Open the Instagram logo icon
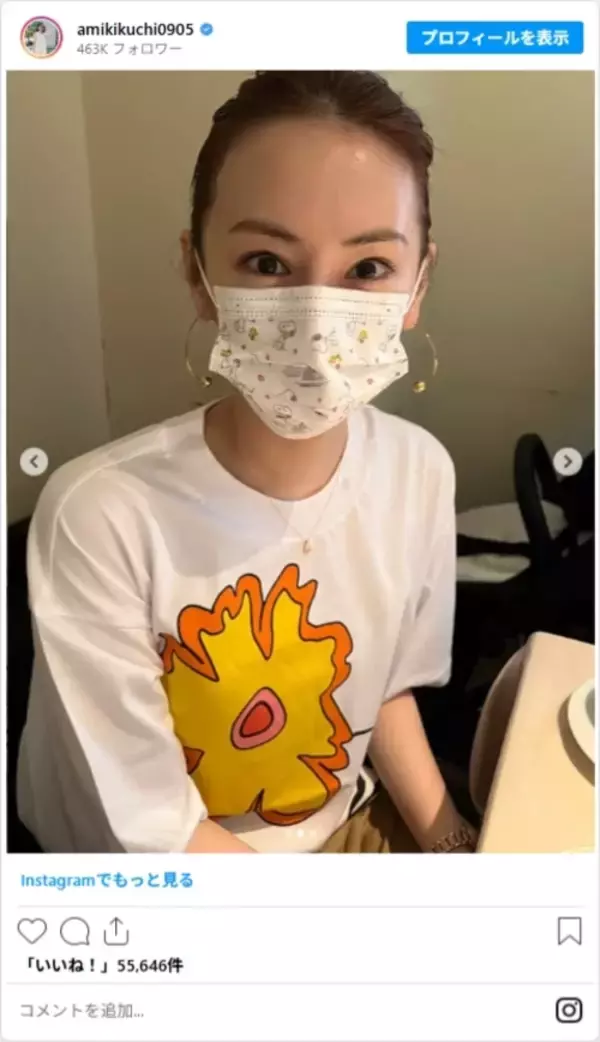The image size is (600, 1042). coord(569,1010)
